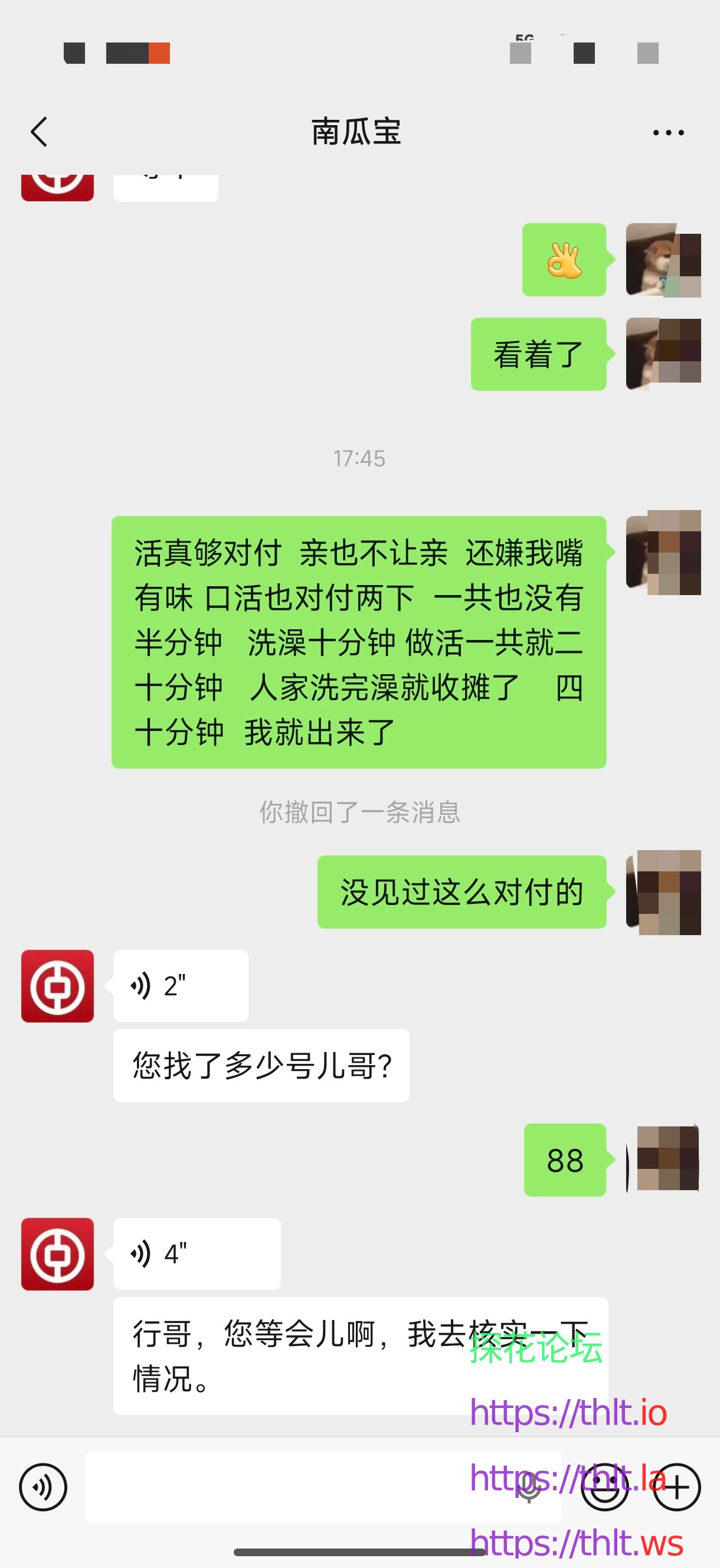720x1568 pixels.
Task: Tap the battery icon in the status bar
Action: pos(647,54)
